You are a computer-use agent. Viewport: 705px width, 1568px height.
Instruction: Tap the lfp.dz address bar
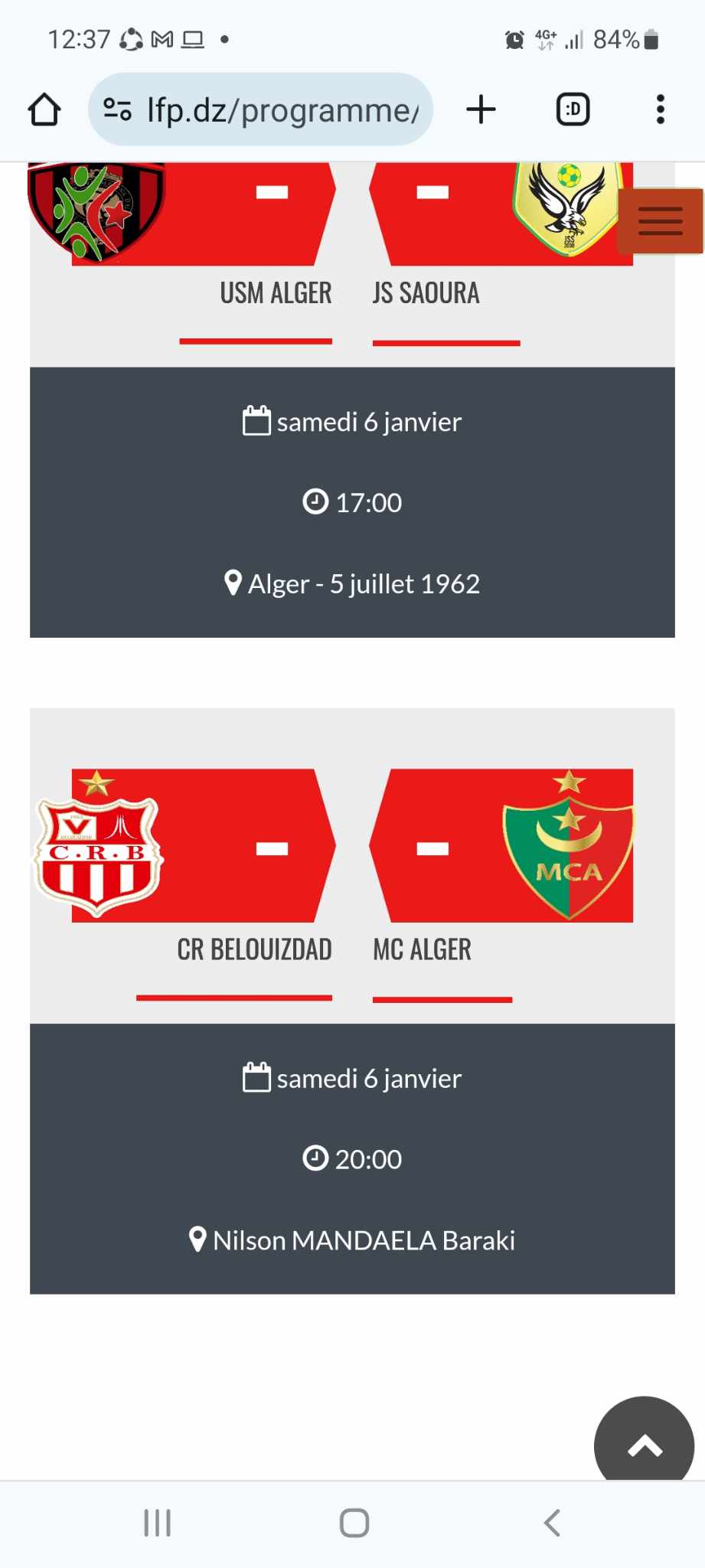[x=282, y=110]
